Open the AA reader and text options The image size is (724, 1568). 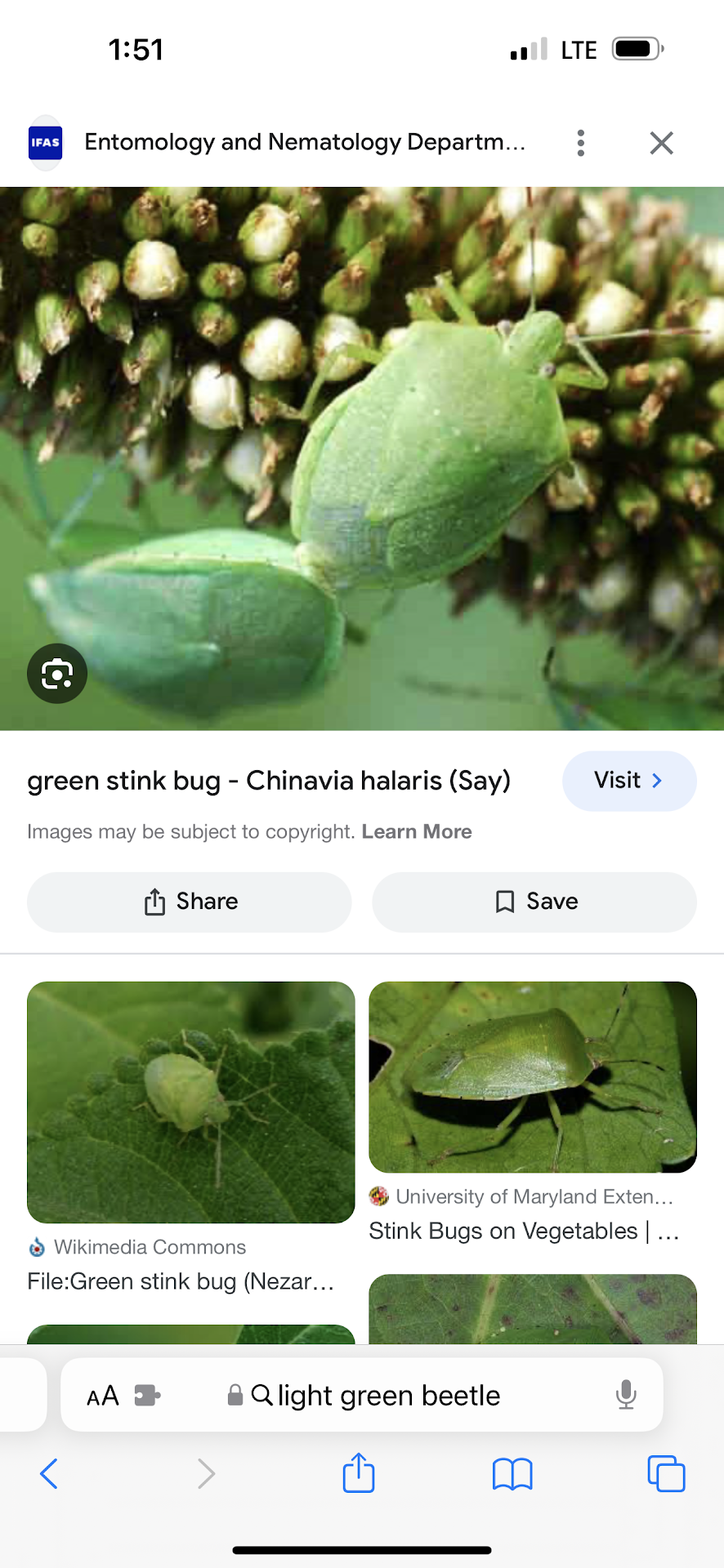(103, 1396)
